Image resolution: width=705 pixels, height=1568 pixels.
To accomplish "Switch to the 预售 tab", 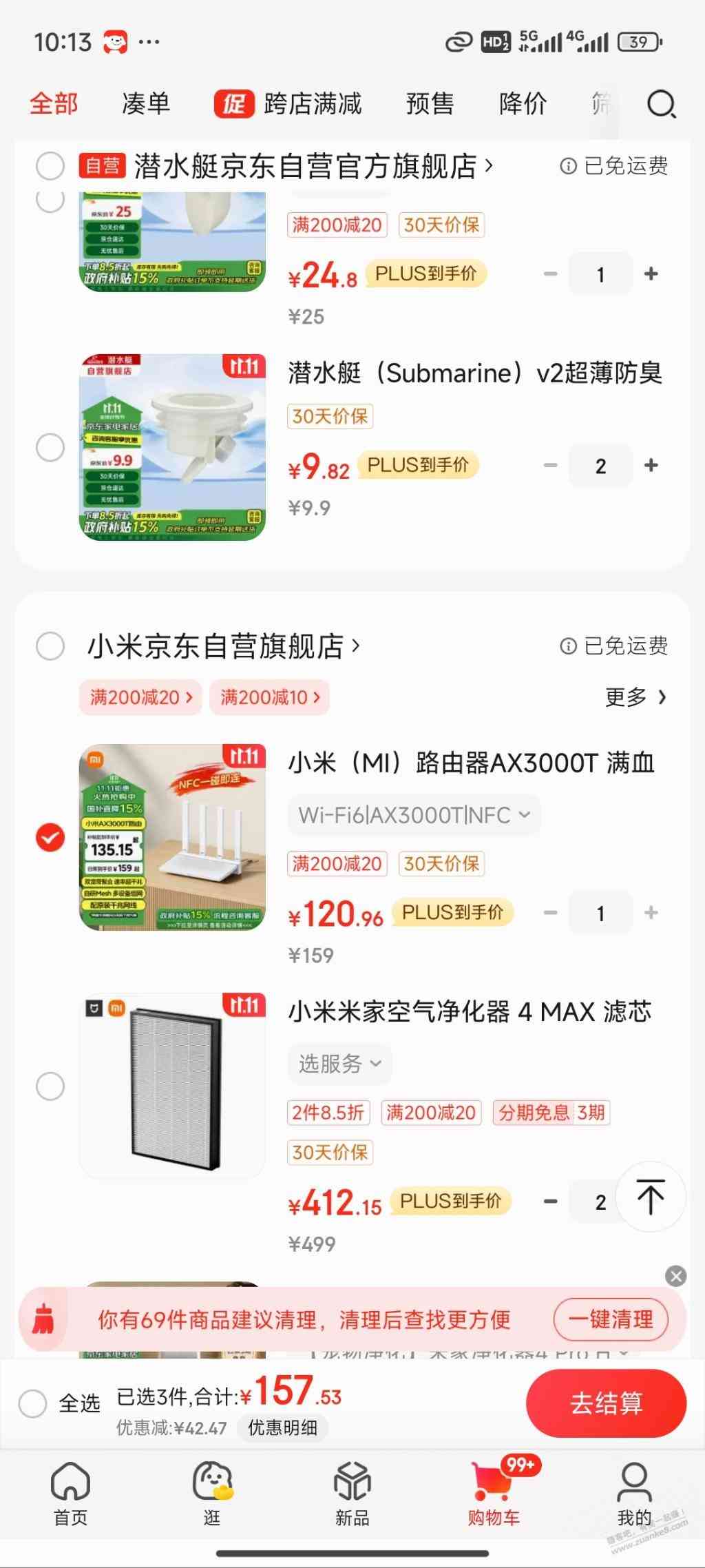I will 430,104.
